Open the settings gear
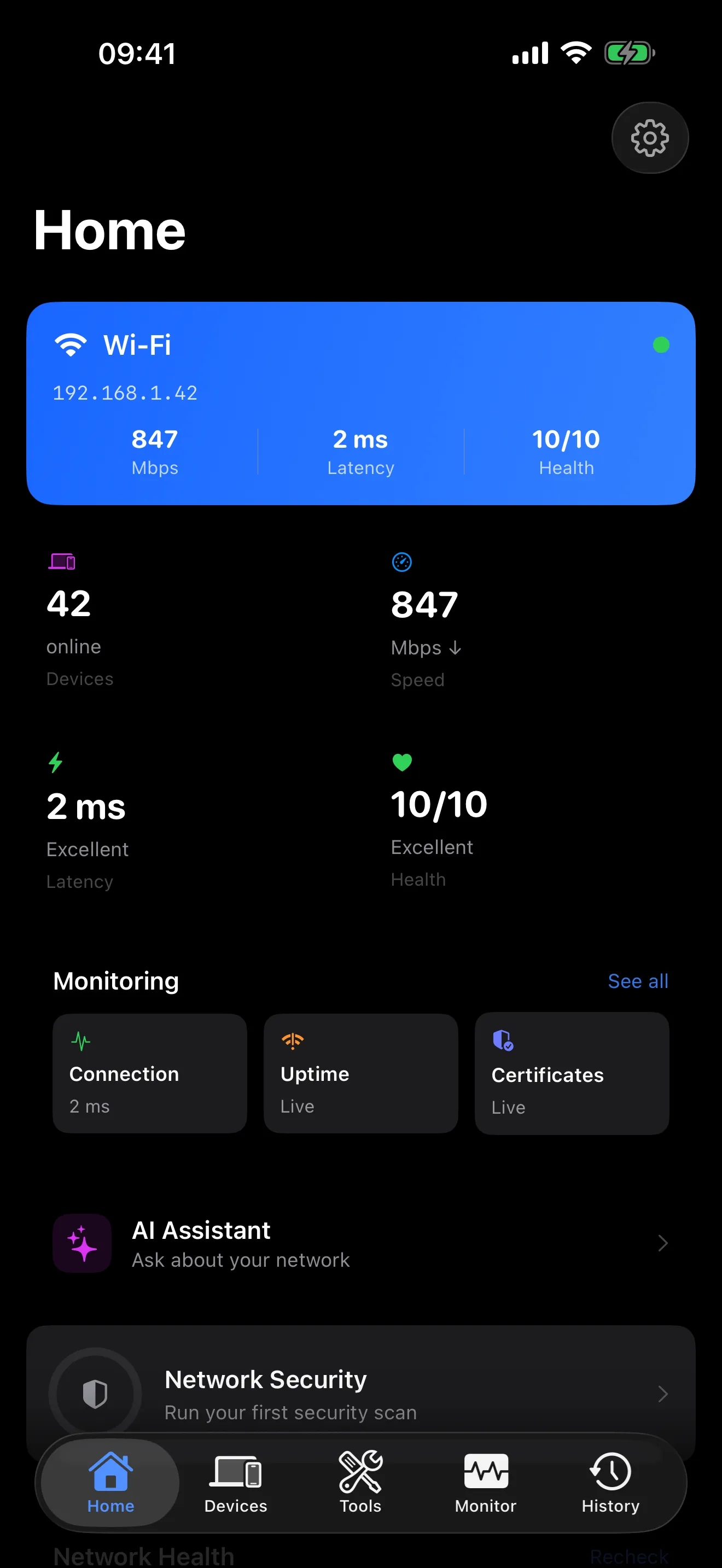The width and height of the screenshot is (722, 1568). [x=650, y=138]
